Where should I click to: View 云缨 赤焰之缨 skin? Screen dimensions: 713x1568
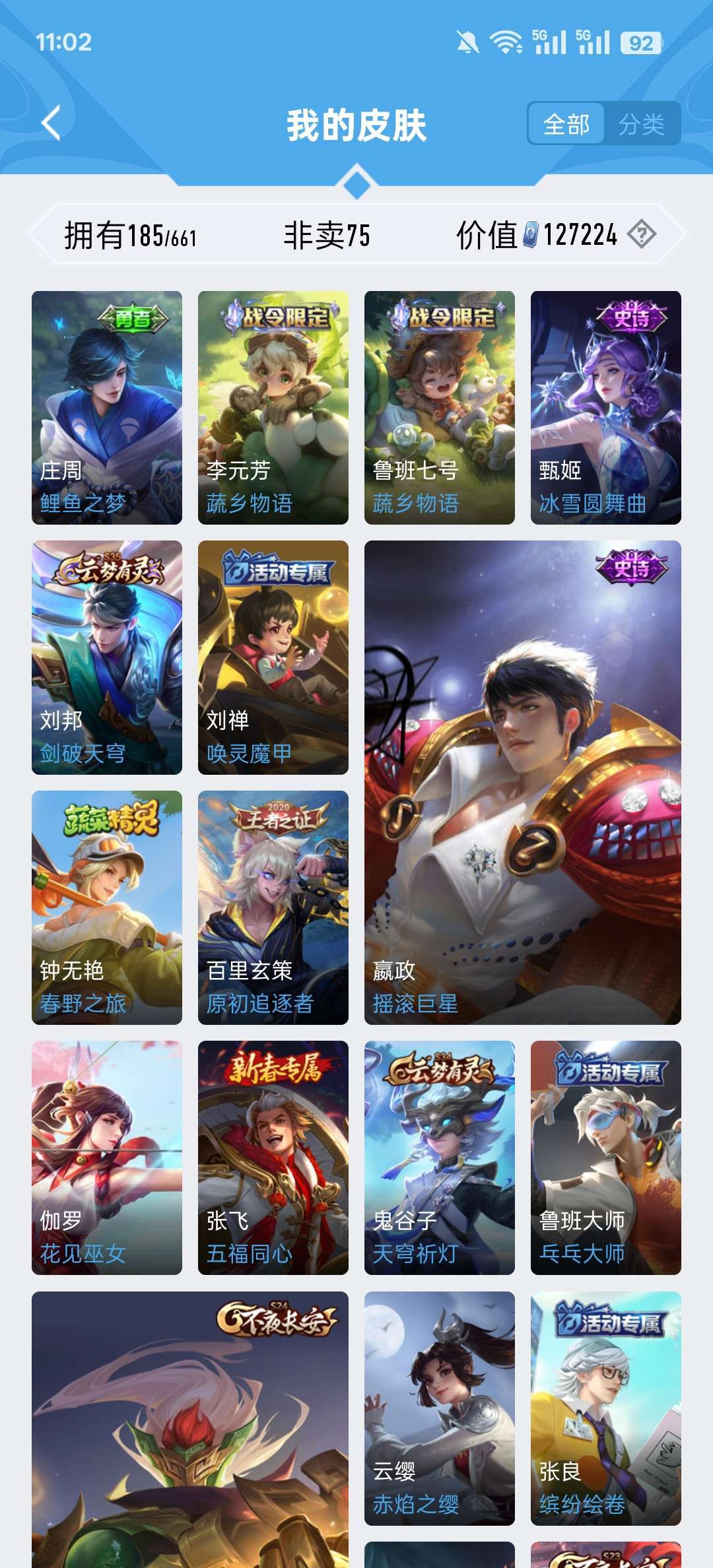(440, 1408)
